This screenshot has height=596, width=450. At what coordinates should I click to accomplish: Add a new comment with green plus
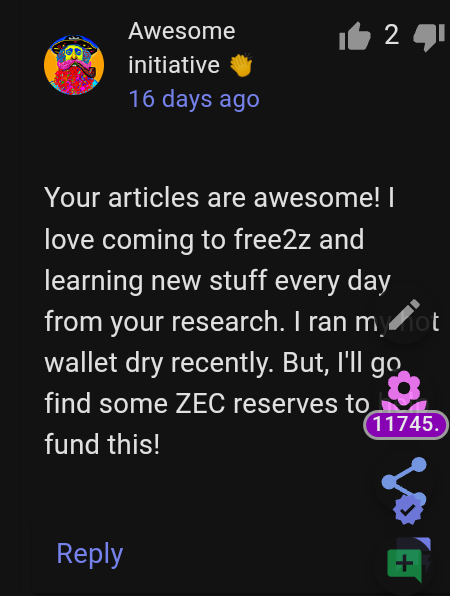[x=405, y=564]
